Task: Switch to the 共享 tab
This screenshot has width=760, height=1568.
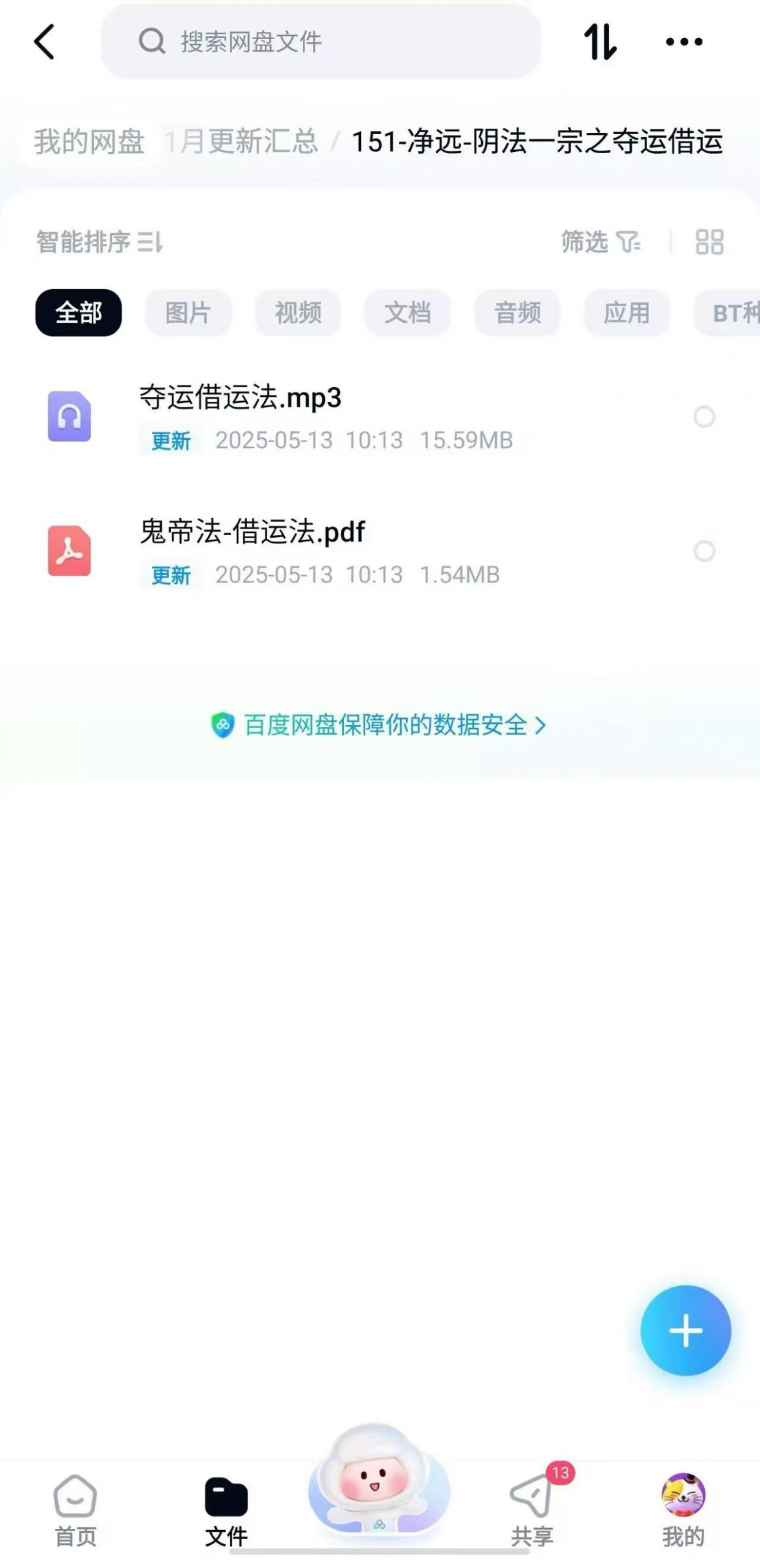Action: 532,1507
